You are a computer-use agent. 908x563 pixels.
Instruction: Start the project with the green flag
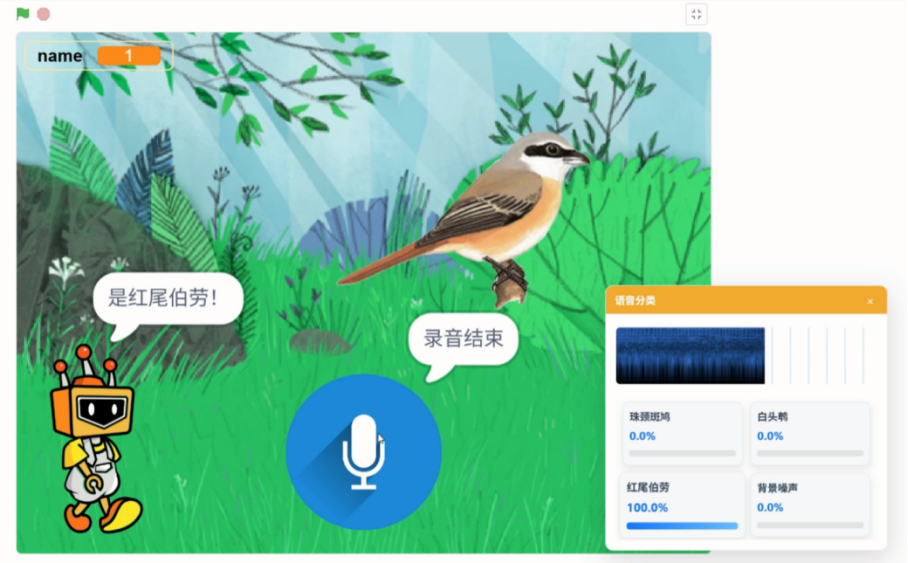point(23,14)
